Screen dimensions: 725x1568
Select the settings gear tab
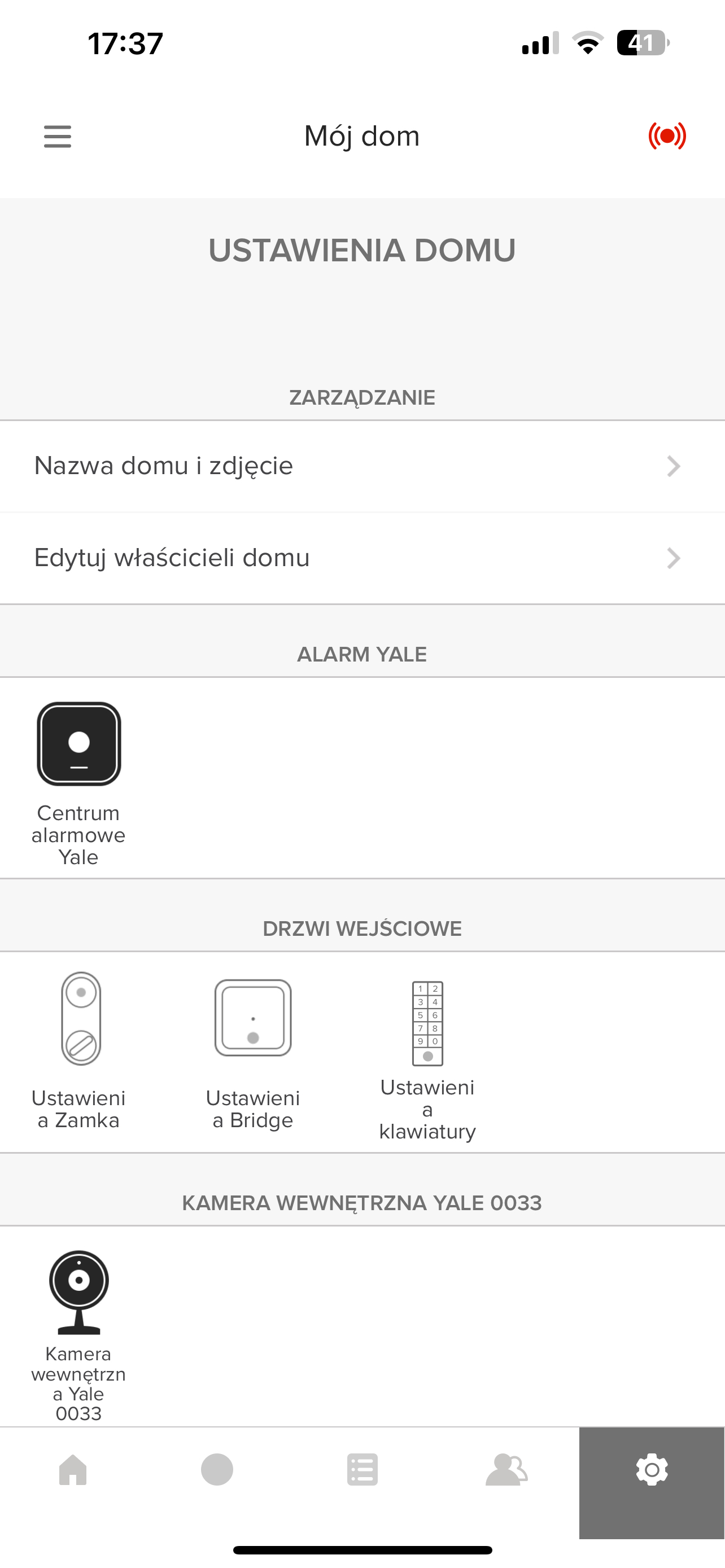click(652, 1470)
